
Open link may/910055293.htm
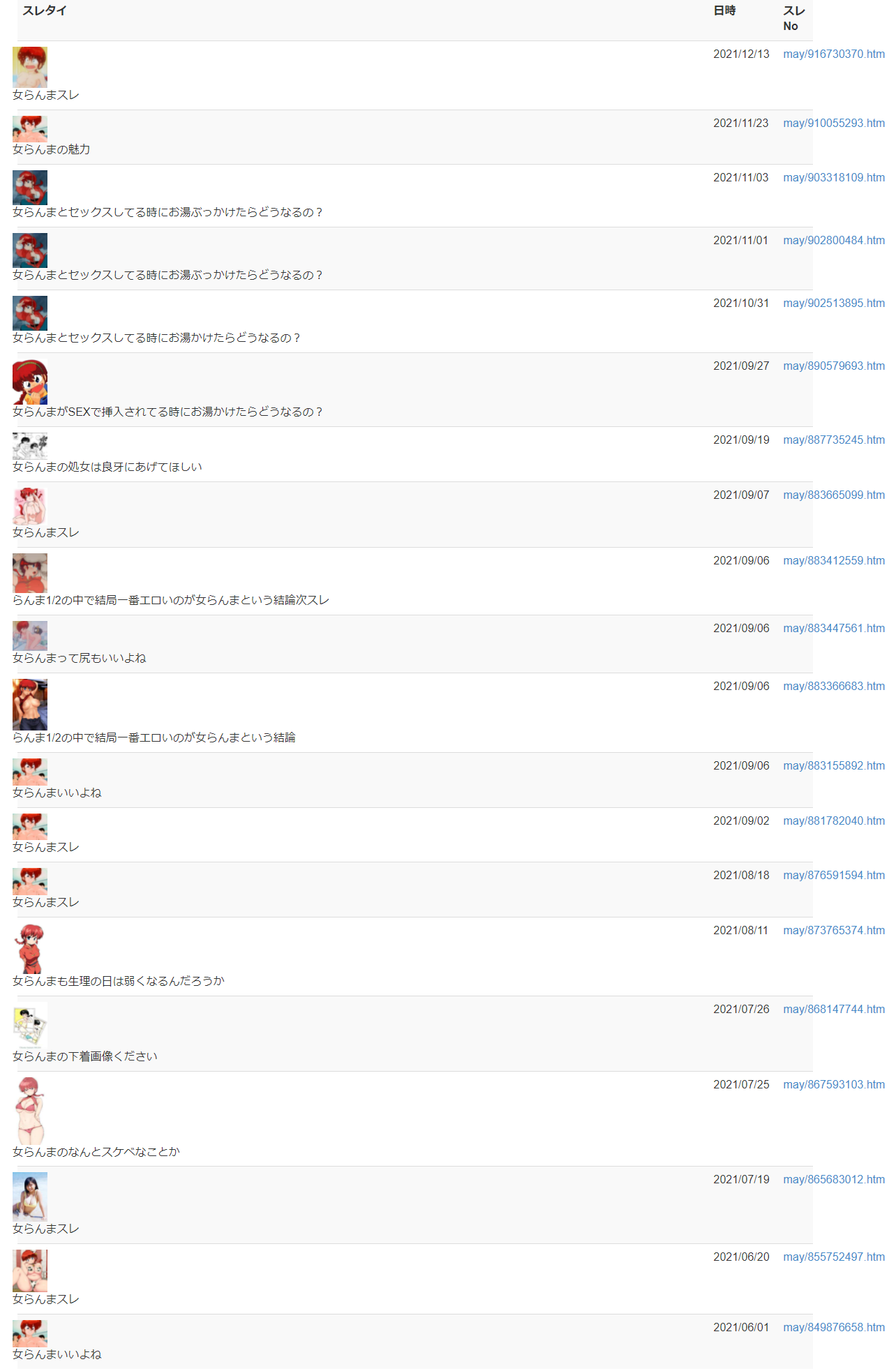tap(833, 123)
